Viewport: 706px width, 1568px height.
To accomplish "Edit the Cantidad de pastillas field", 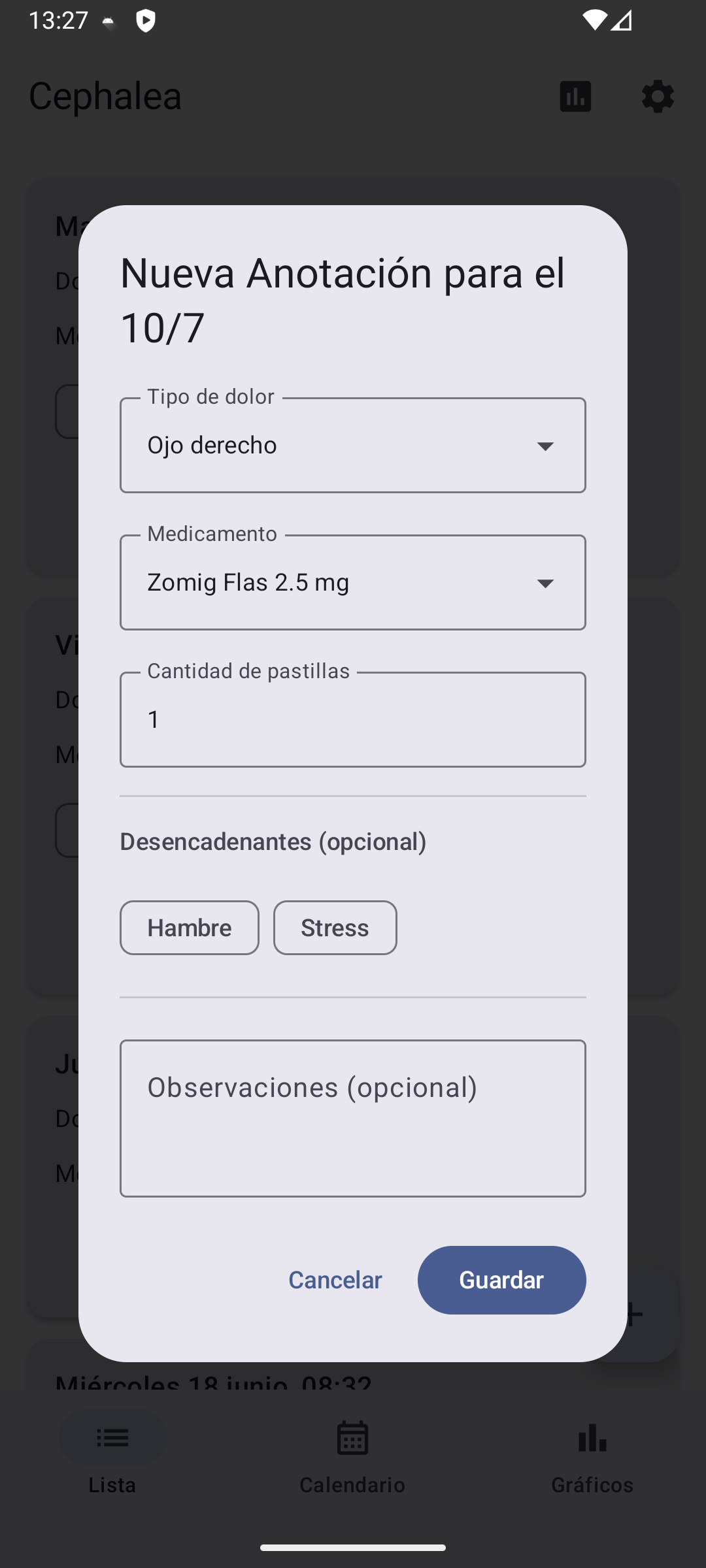I will 353,719.
